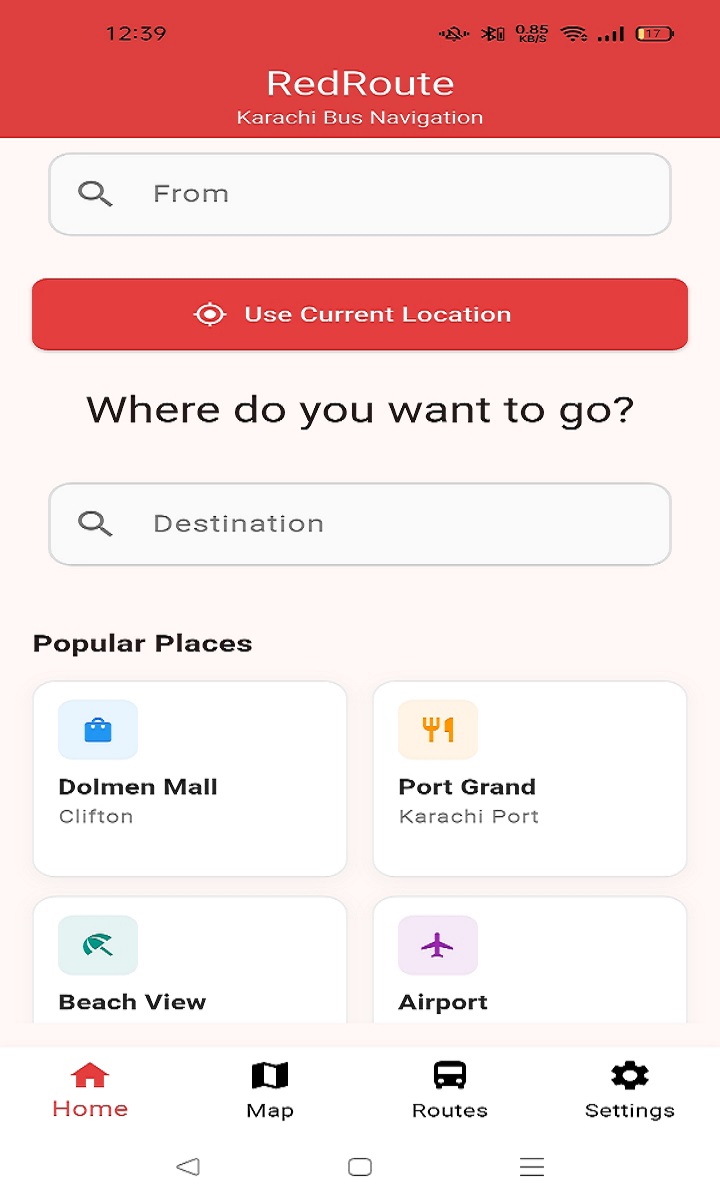720x1200 pixels.
Task: Pick Airport as the destination
Action: [530, 960]
